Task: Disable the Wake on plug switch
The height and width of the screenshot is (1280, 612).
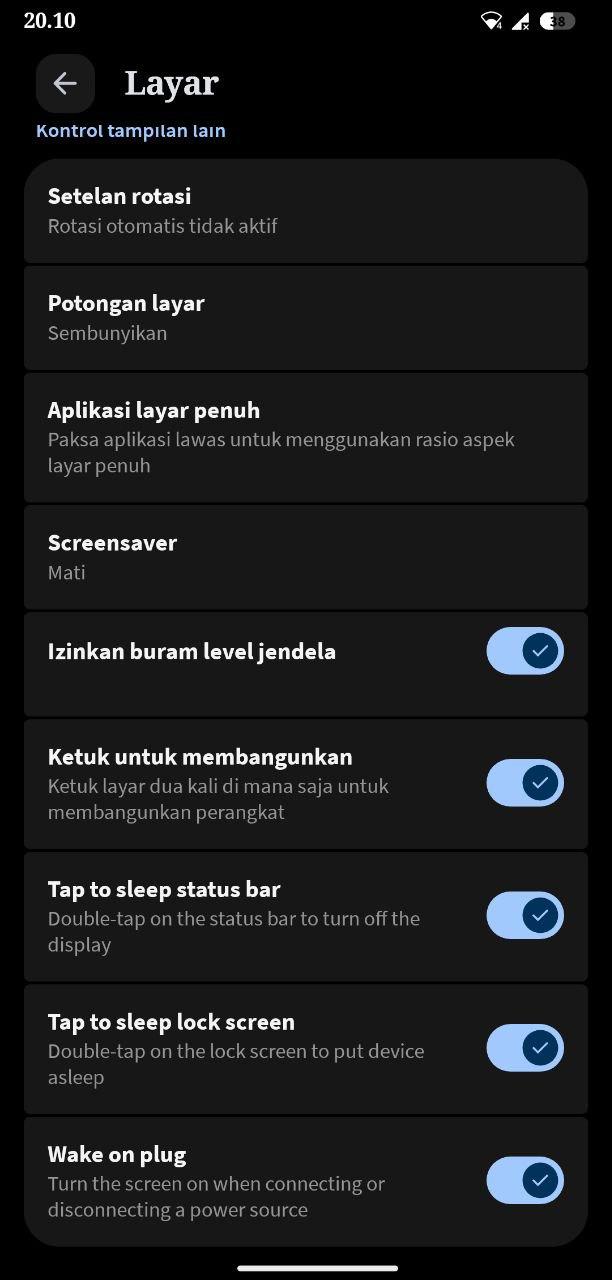Action: coord(525,1181)
